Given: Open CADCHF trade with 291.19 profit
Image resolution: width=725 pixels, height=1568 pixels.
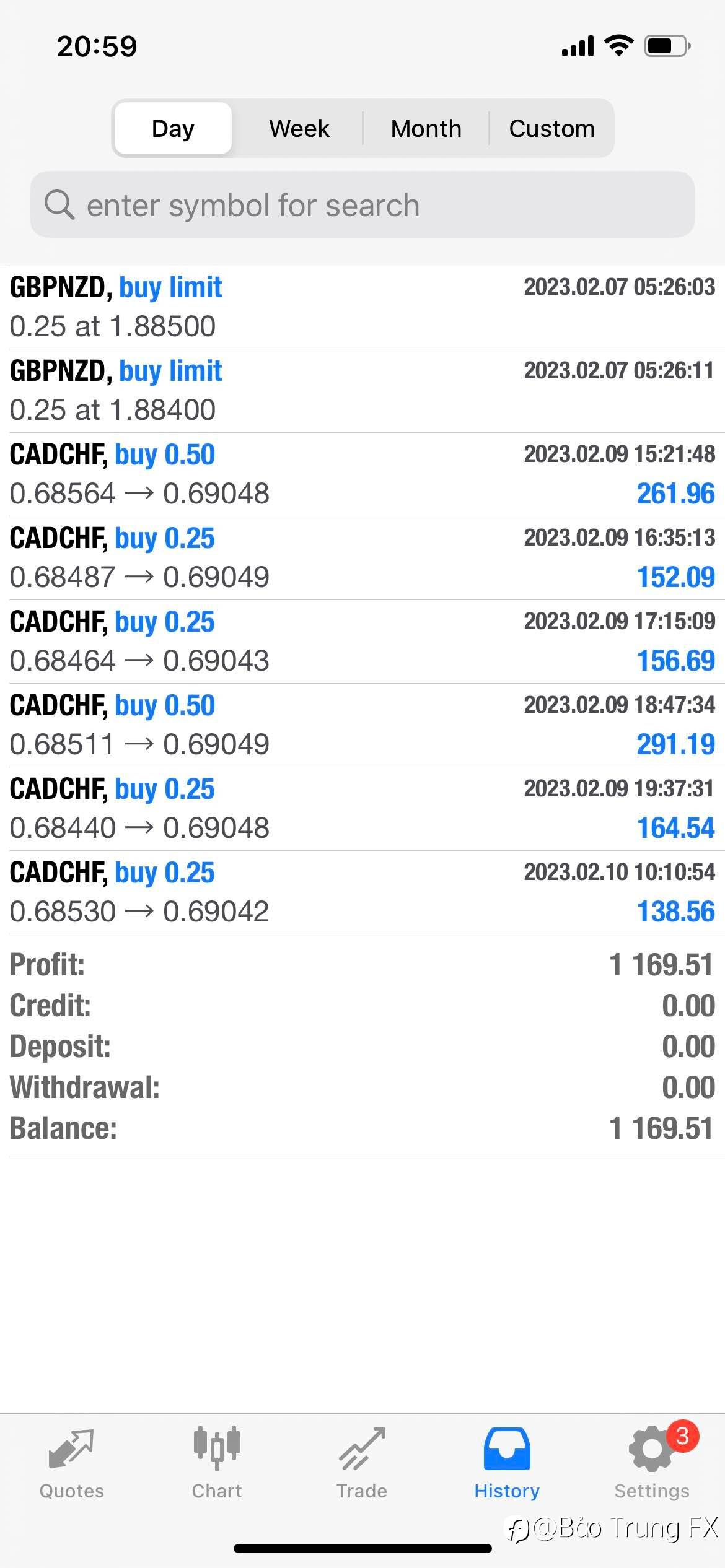Looking at the screenshot, I should pos(362,725).
